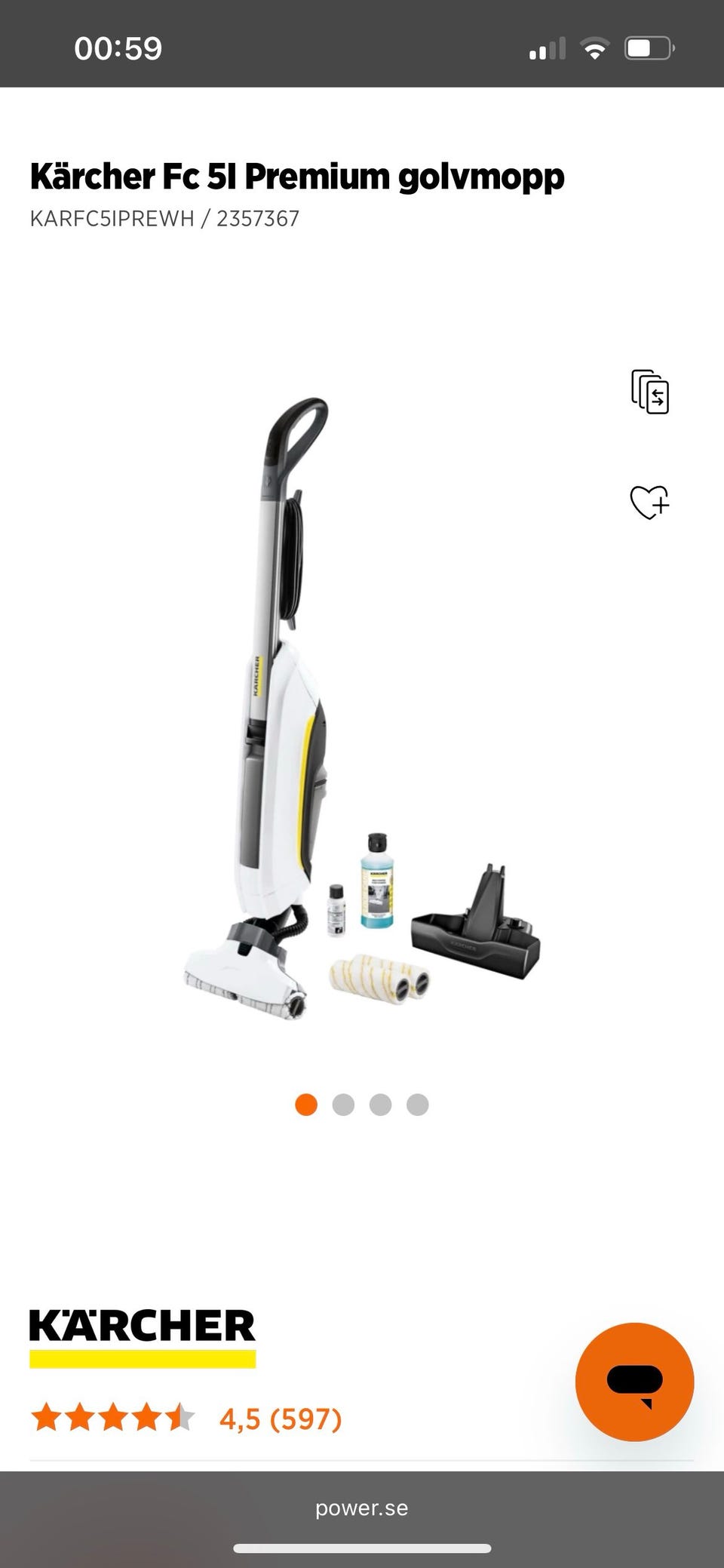Add Kärcher mop to wishlist

coord(649,503)
